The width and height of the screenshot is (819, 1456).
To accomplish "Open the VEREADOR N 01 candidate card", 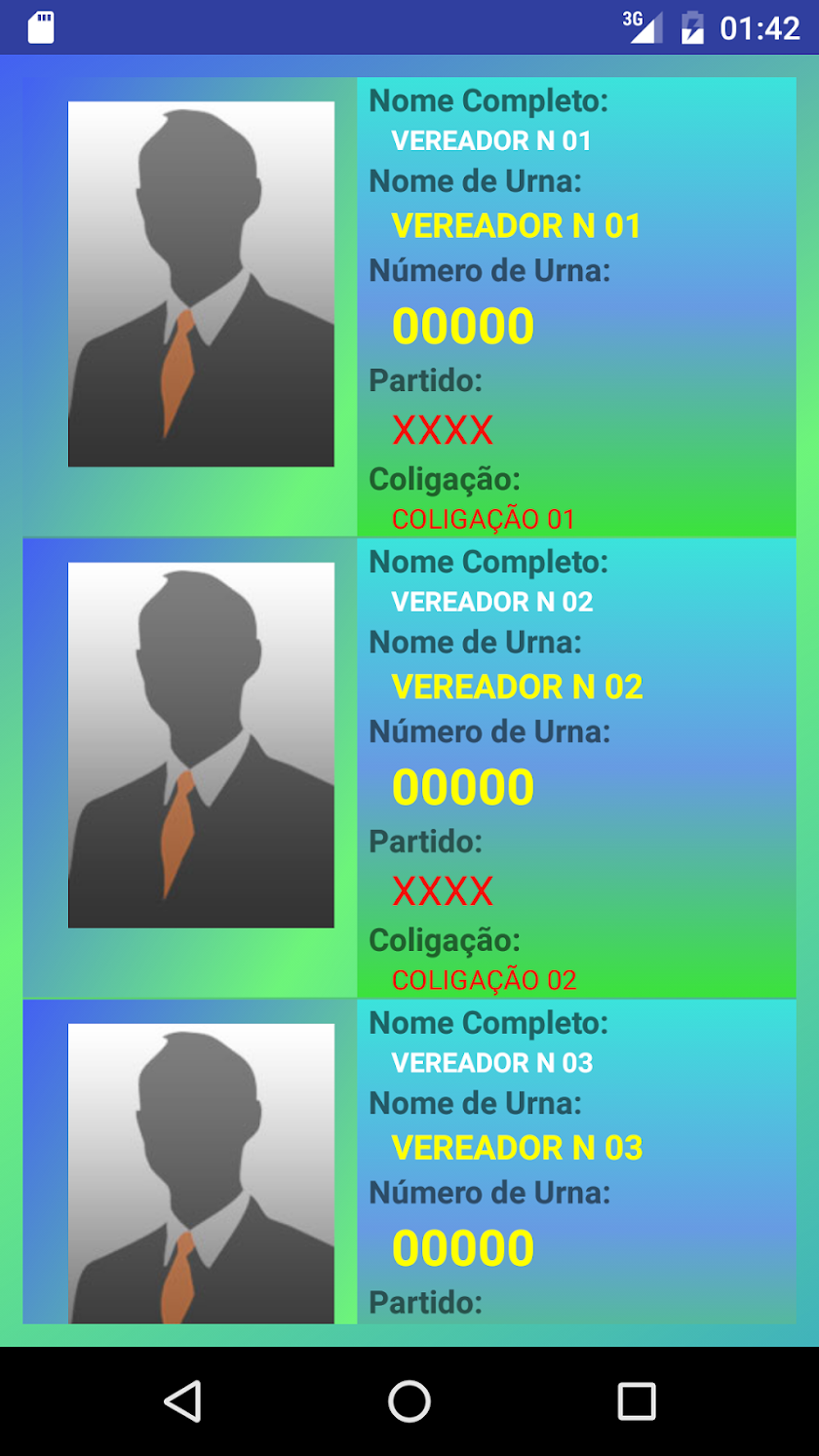I will point(409,306).
